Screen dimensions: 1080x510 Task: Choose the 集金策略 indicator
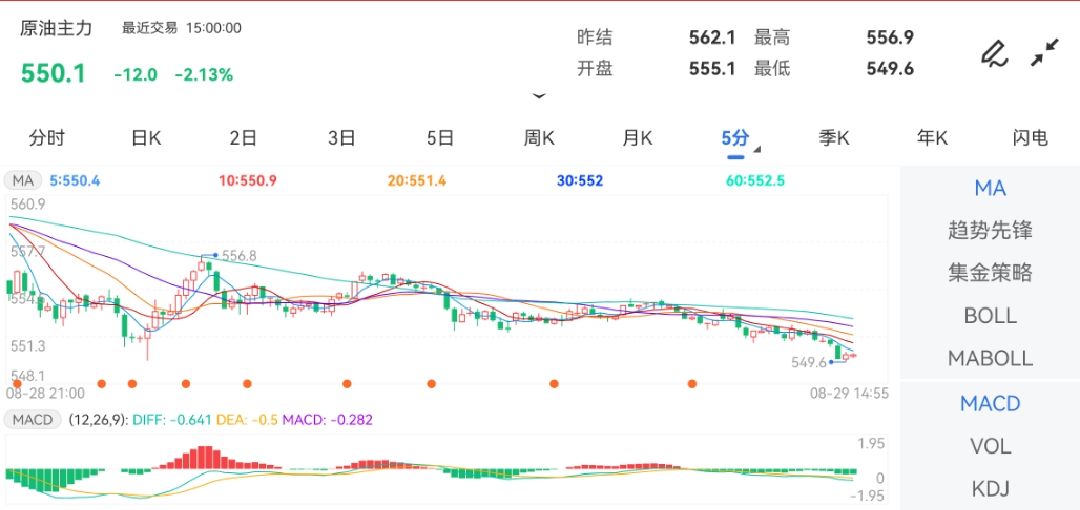(990, 272)
